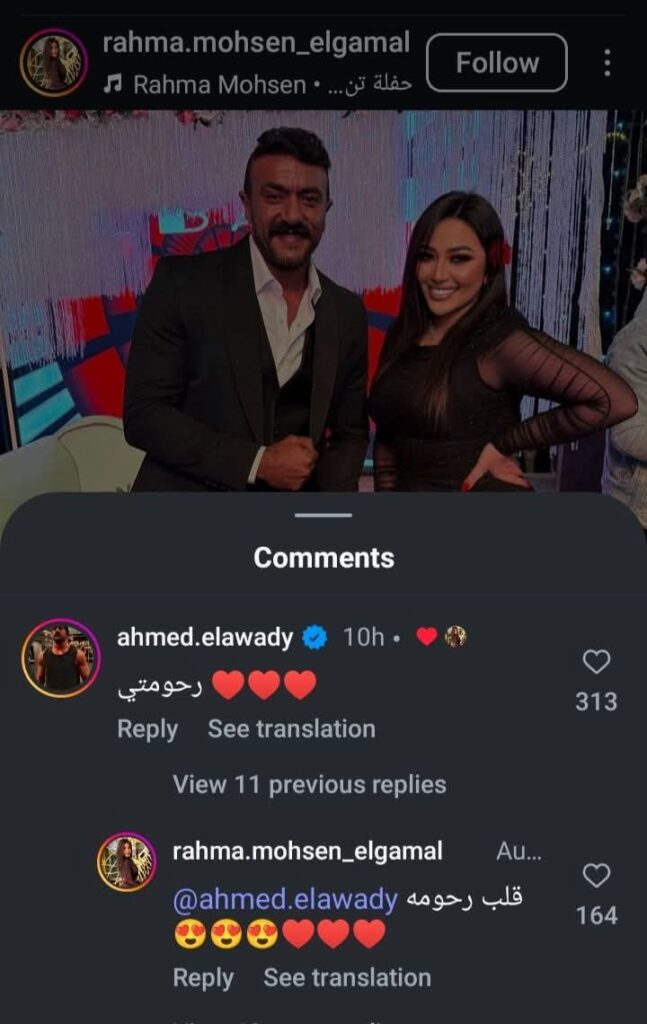This screenshot has width=647, height=1024.
Task: Open ahmed.elawady's profile avatar
Action: (x=61, y=659)
